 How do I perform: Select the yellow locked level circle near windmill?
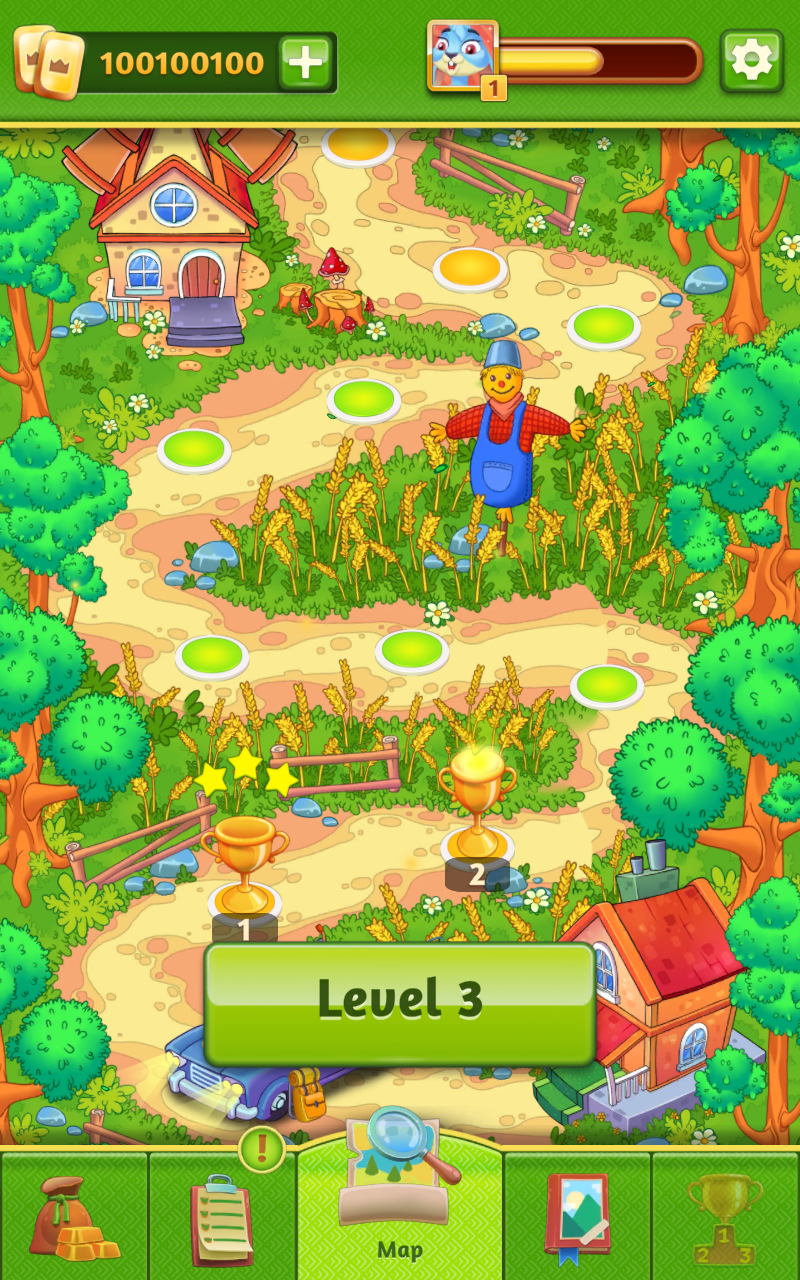click(360, 144)
